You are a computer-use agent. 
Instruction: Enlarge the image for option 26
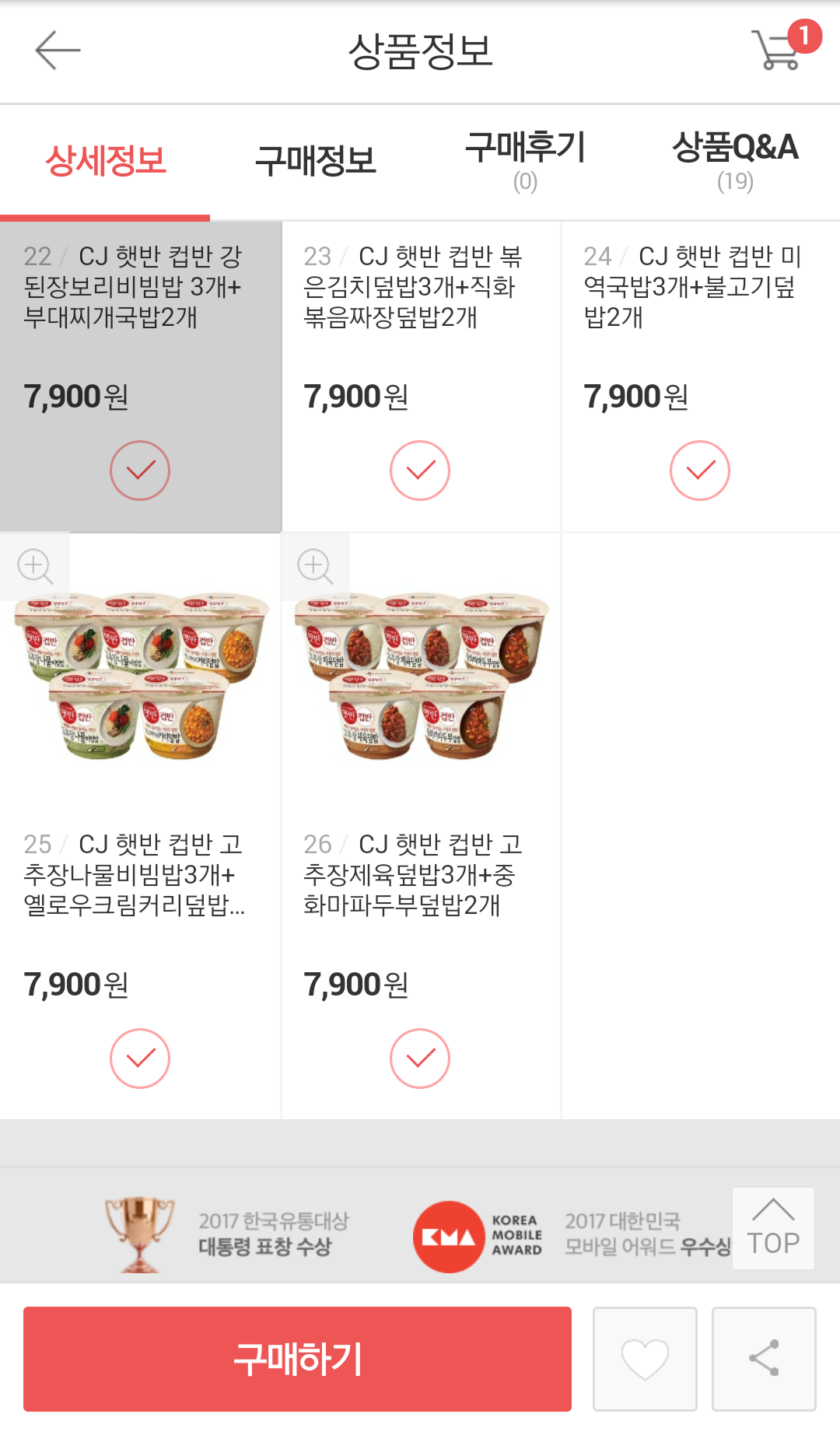point(315,566)
